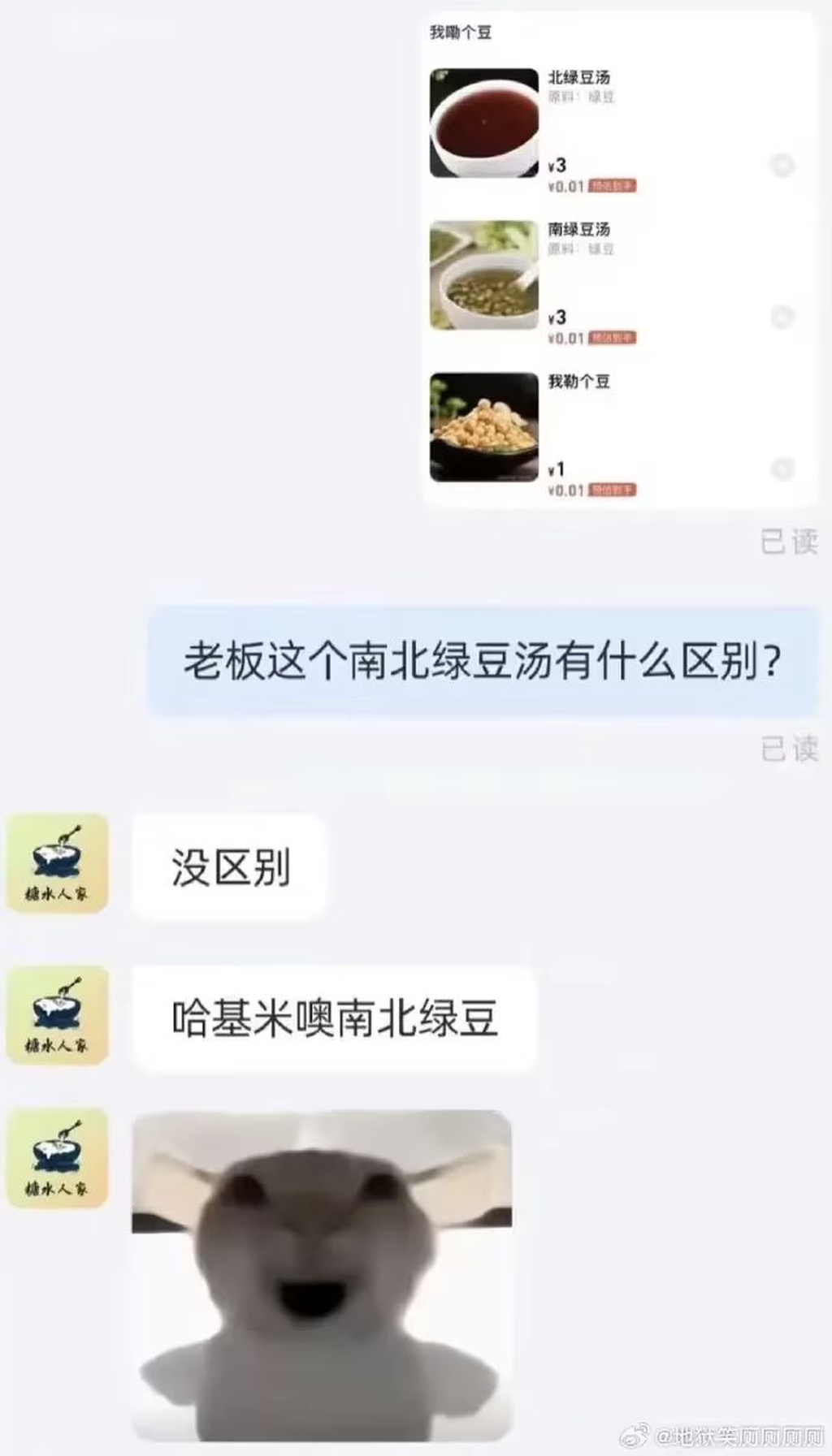Tap the shop avatar beside 哈基米噢南北绿豆
The image size is (832, 1456).
coord(57,1015)
